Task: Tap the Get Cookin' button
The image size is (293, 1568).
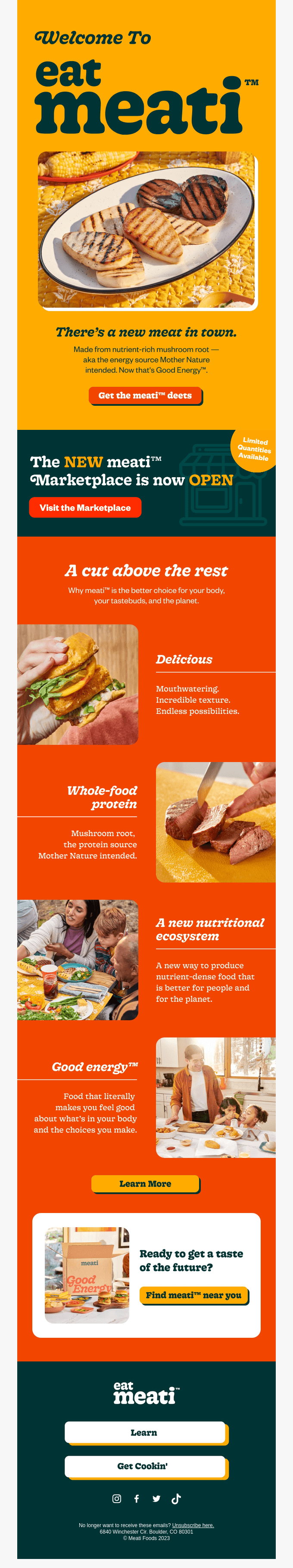Action: pos(144,1466)
